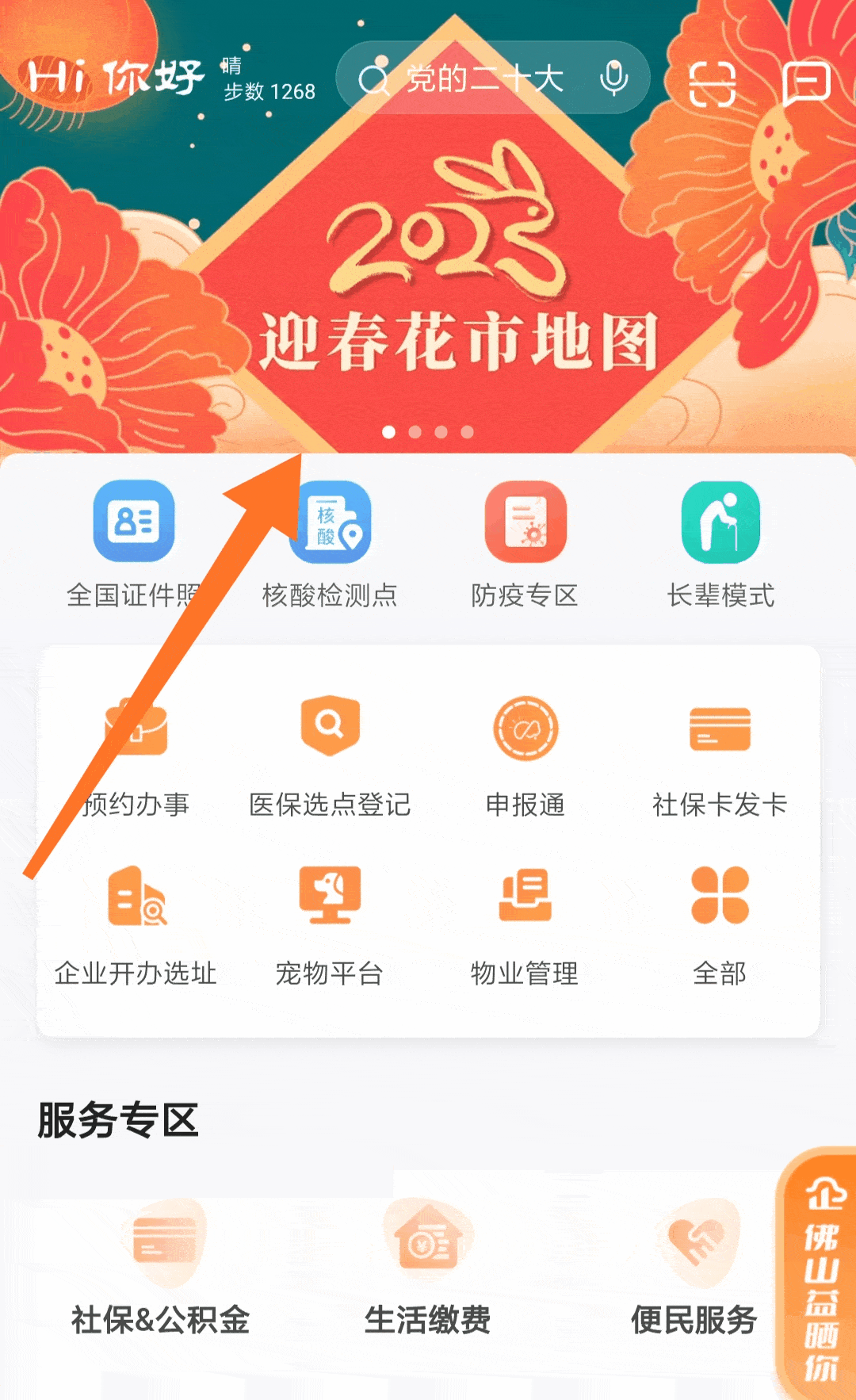Viewport: 856px width, 1400px height.
Task: Open the QR scan icon
Action: 712,83
